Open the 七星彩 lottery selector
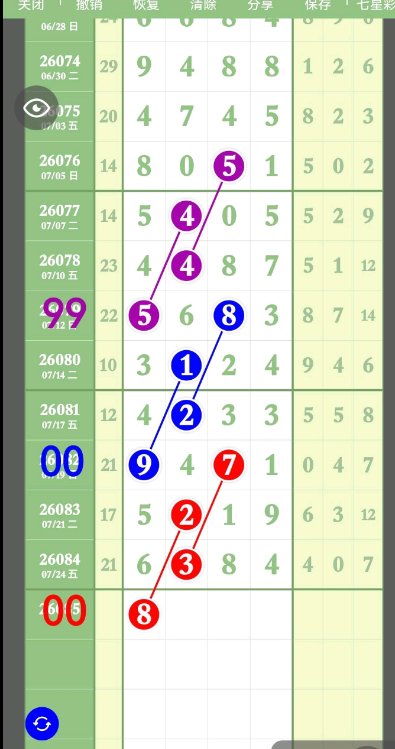 pyautogui.click(x=375, y=5)
